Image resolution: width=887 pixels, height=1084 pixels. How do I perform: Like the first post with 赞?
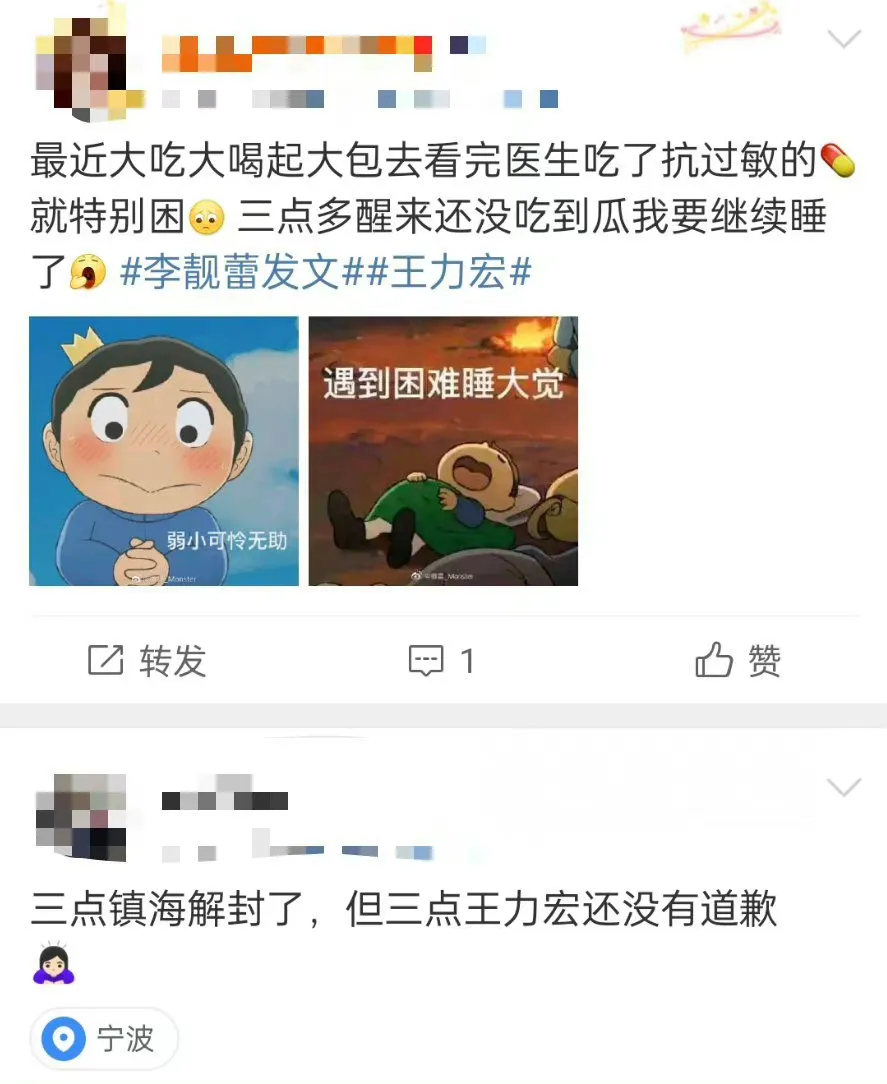(x=738, y=661)
